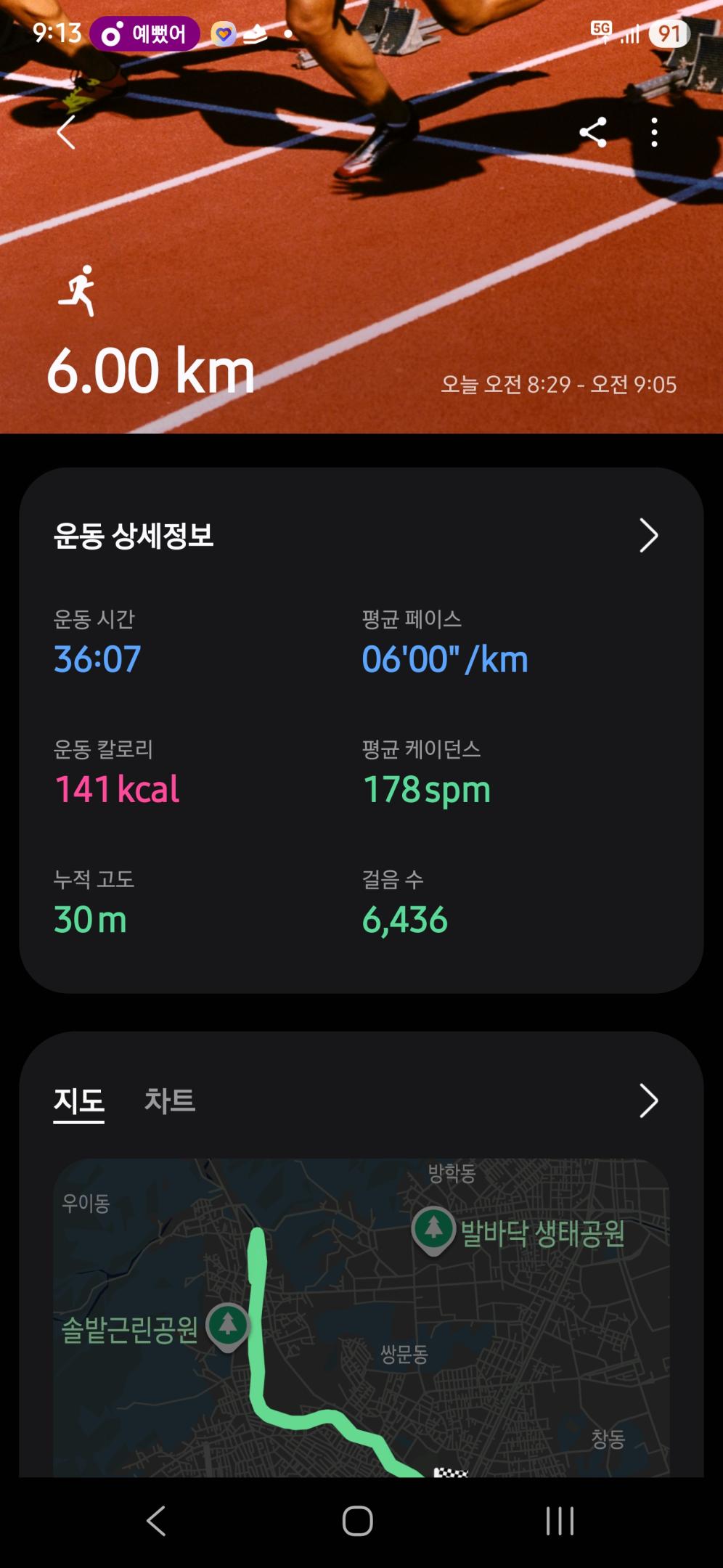Image resolution: width=723 pixels, height=1568 pixels.
Task: Open recent apps from the navigation bar
Action: click(560, 1521)
